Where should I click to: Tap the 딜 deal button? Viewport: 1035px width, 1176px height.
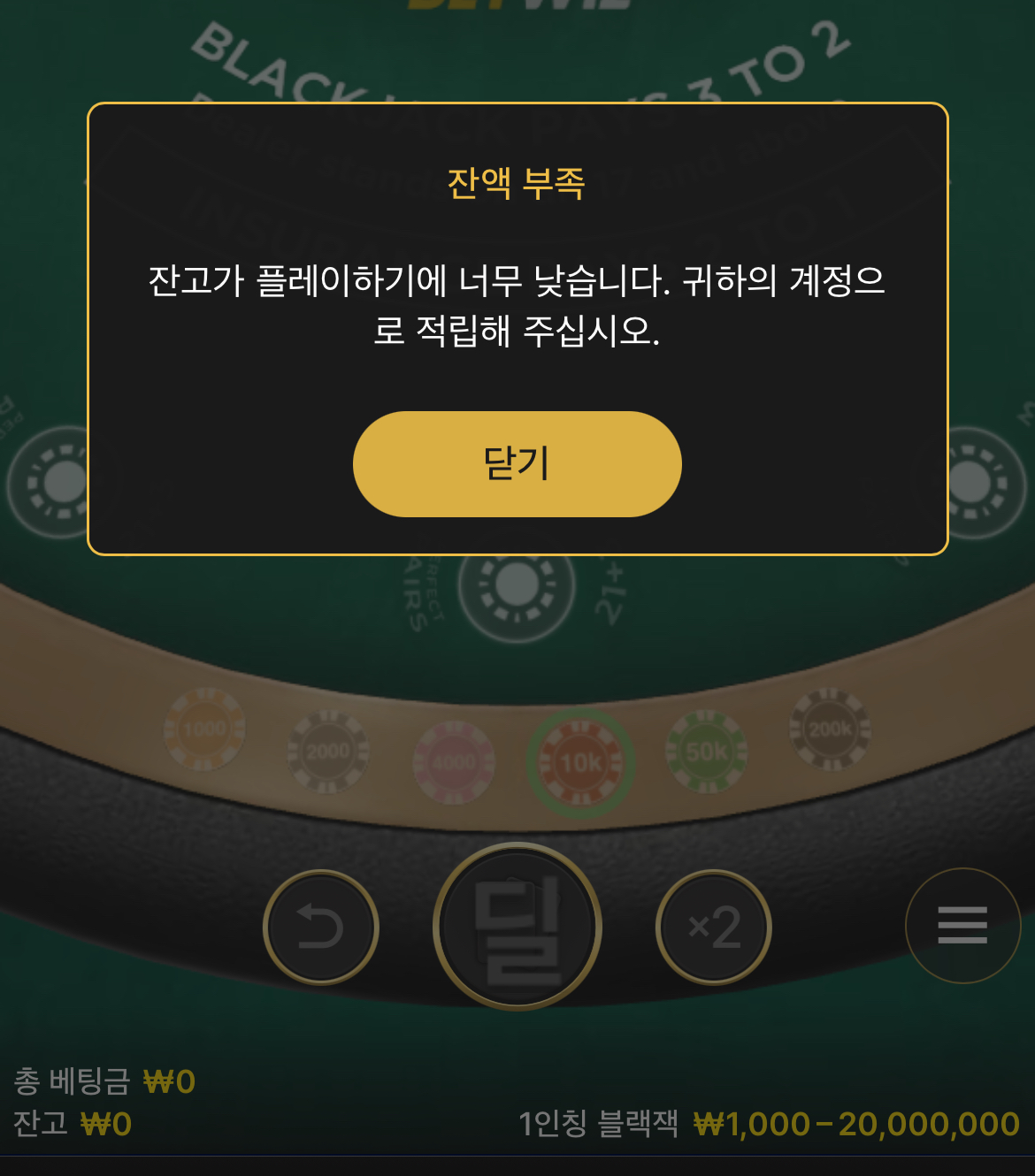pyautogui.click(x=517, y=927)
